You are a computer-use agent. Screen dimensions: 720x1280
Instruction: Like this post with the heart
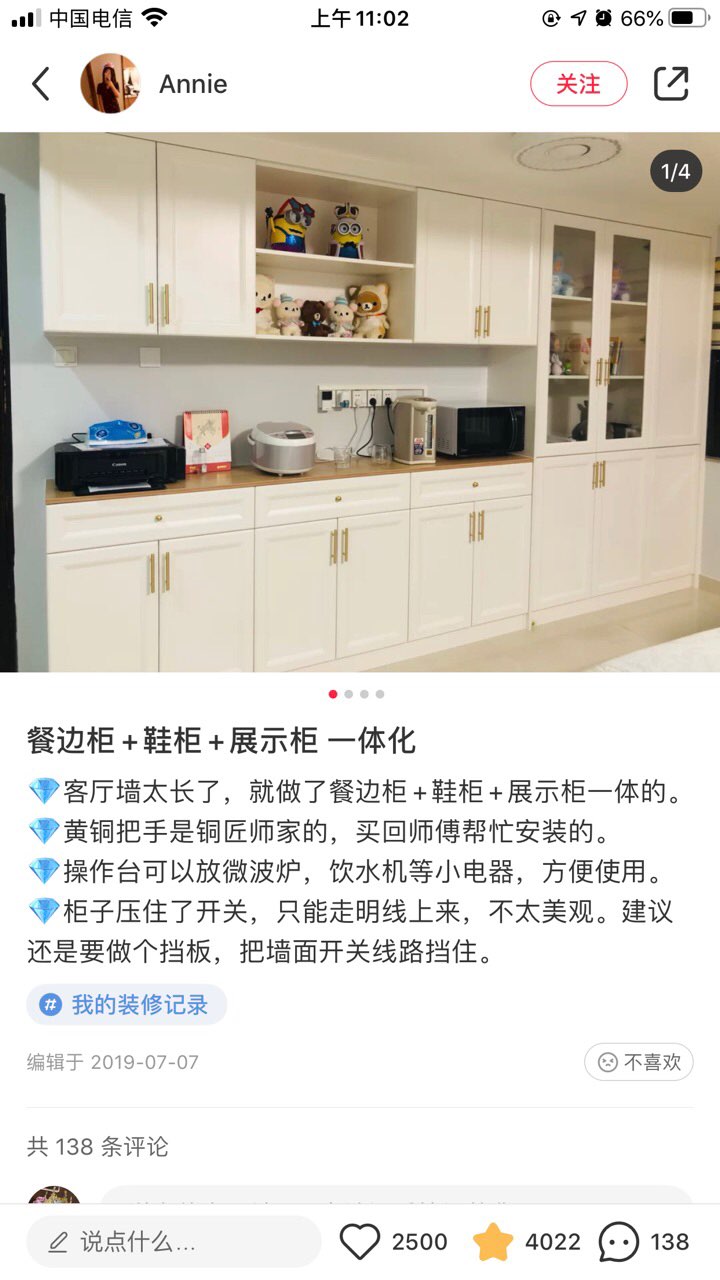[x=360, y=1242]
